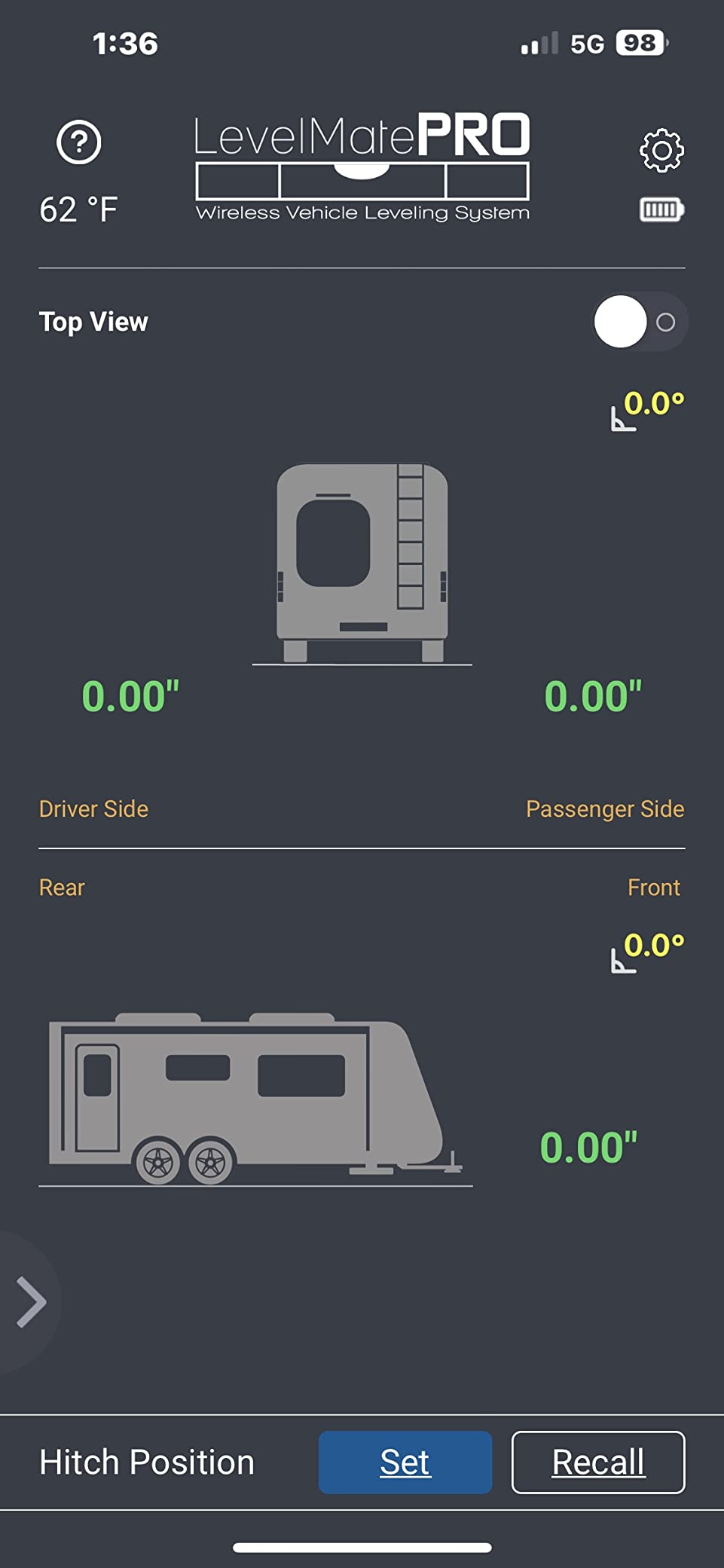Tap the Recall button
Screen dimensions: 724x1568
[x=597, y=1462]
